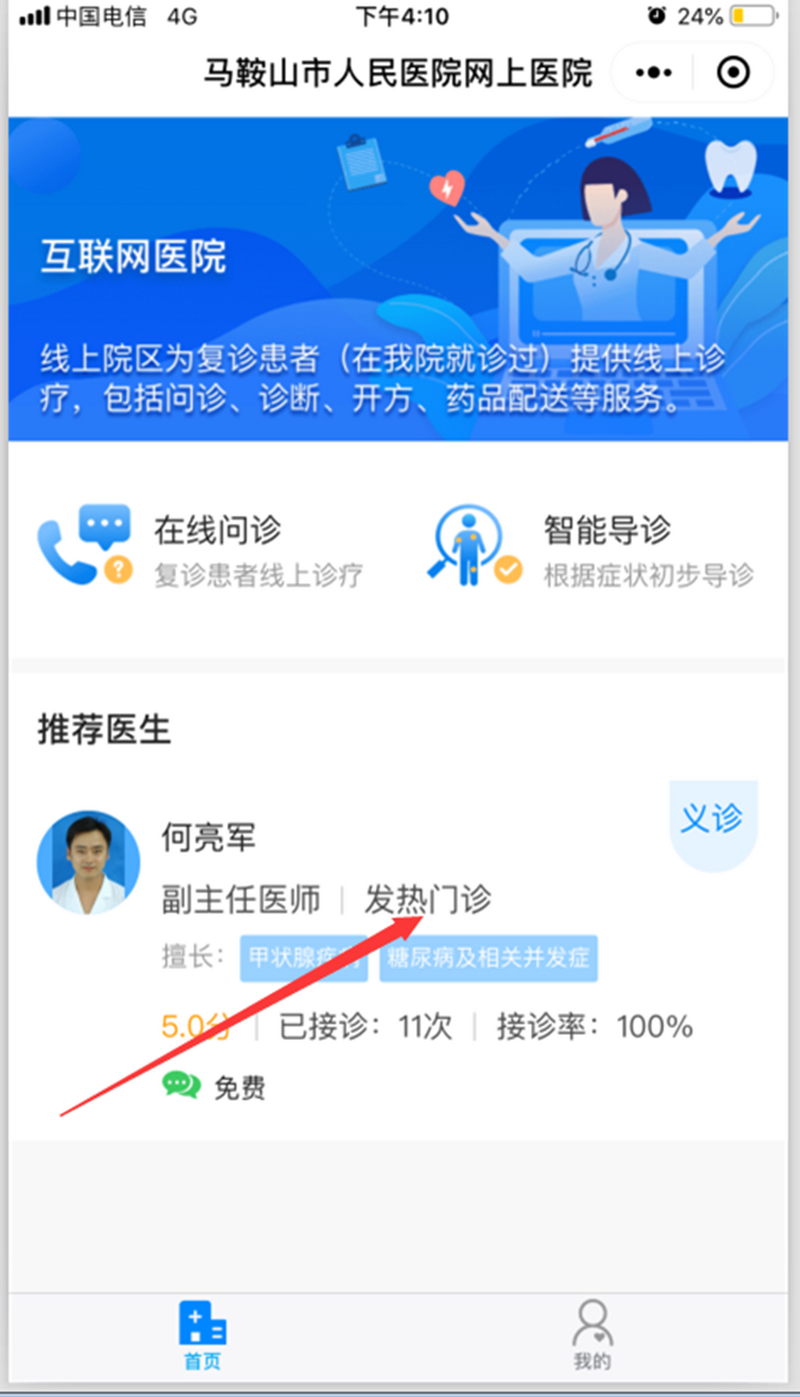Tap the 互联网医院 banner
This screenshot has height=1397, width=800.
(x=398, y=280)
